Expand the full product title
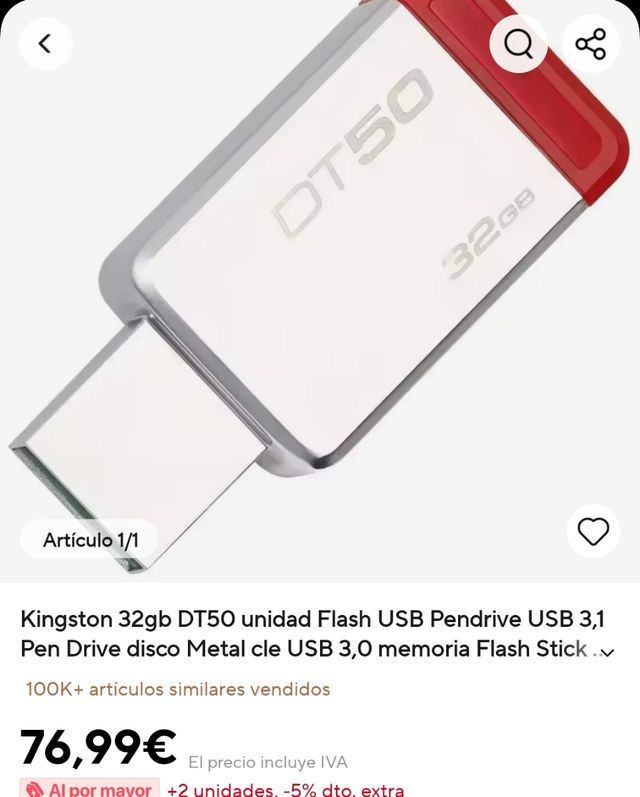 coord(605,651)
